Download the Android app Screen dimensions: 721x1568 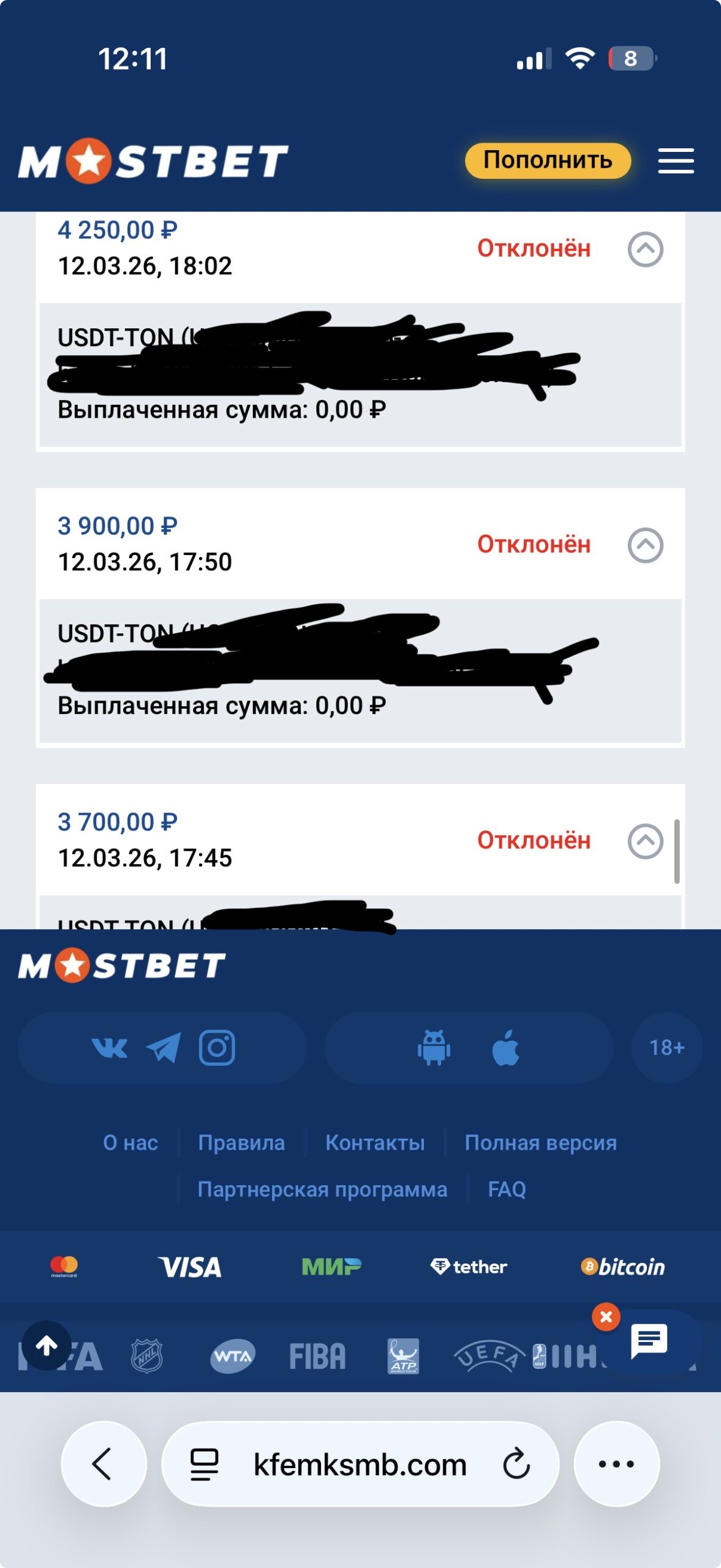(434, 1048)
